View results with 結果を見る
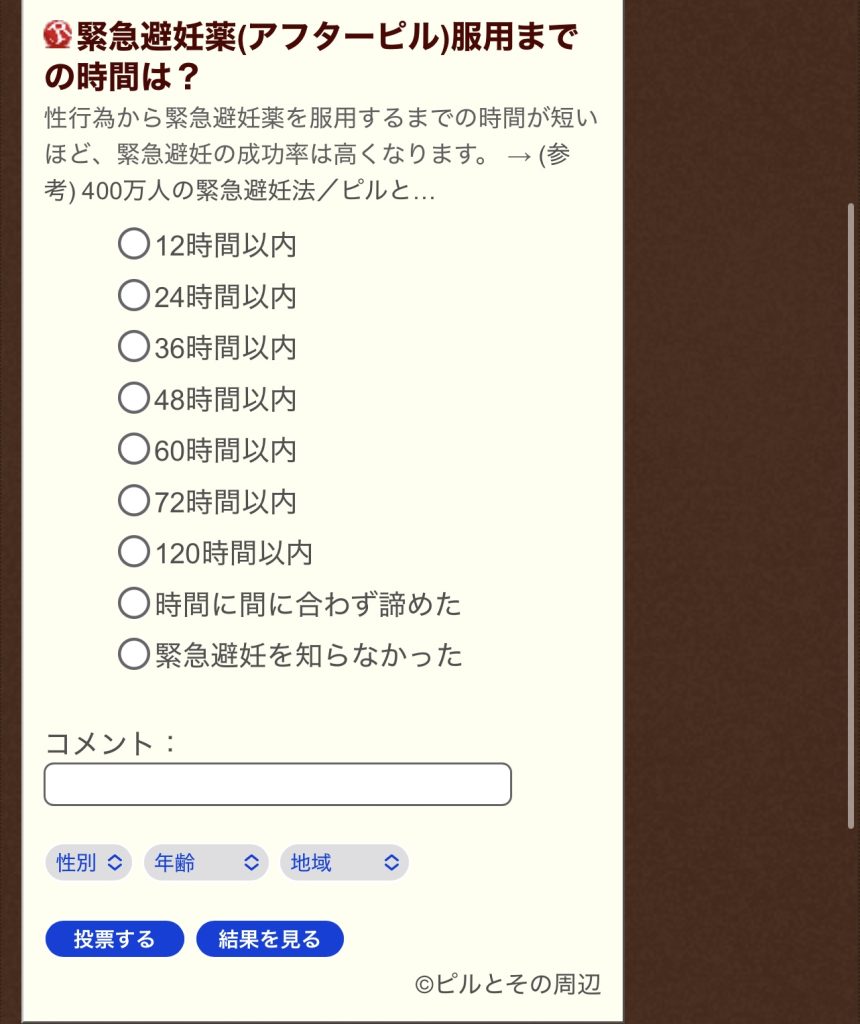 click(x=269, y=939)
